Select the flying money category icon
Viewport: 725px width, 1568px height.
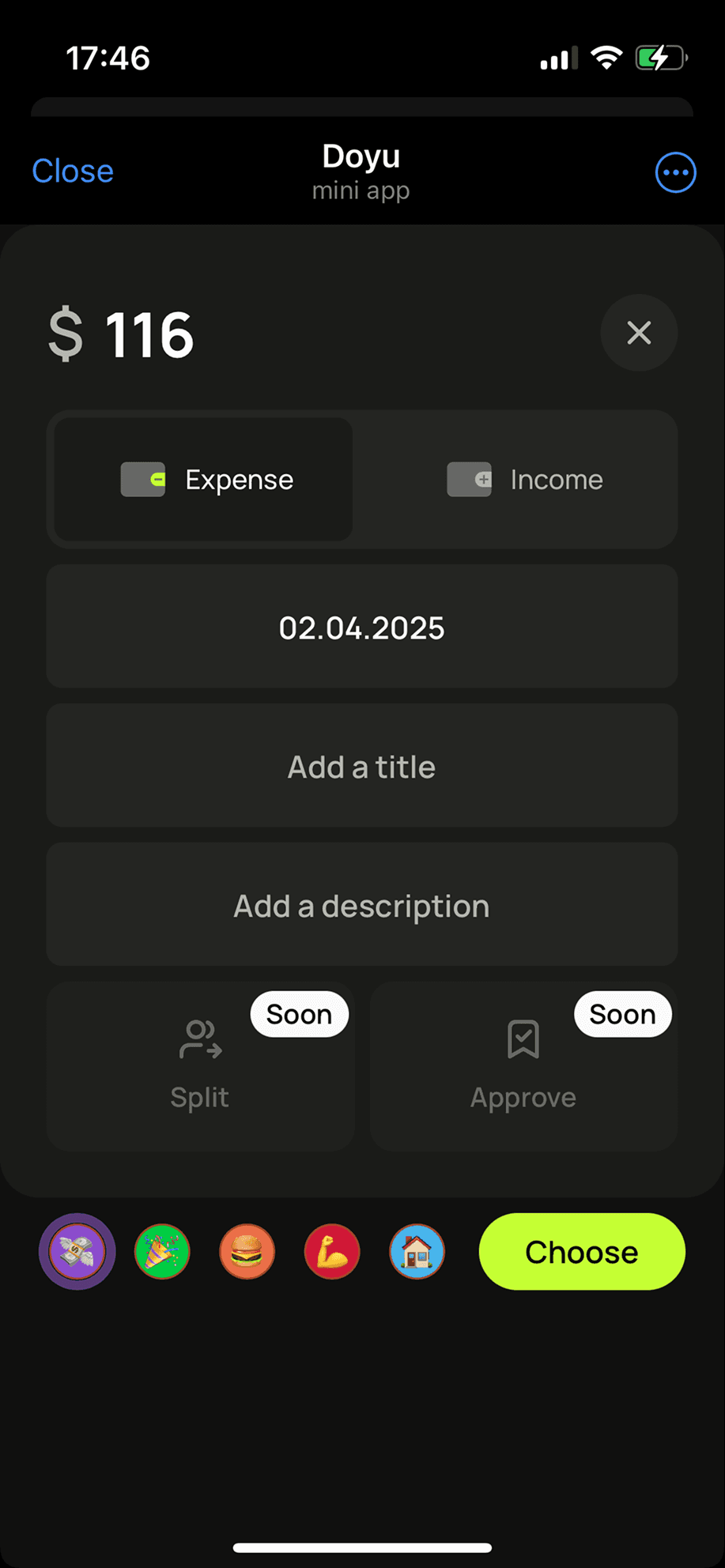click(x=77, y=1252)
